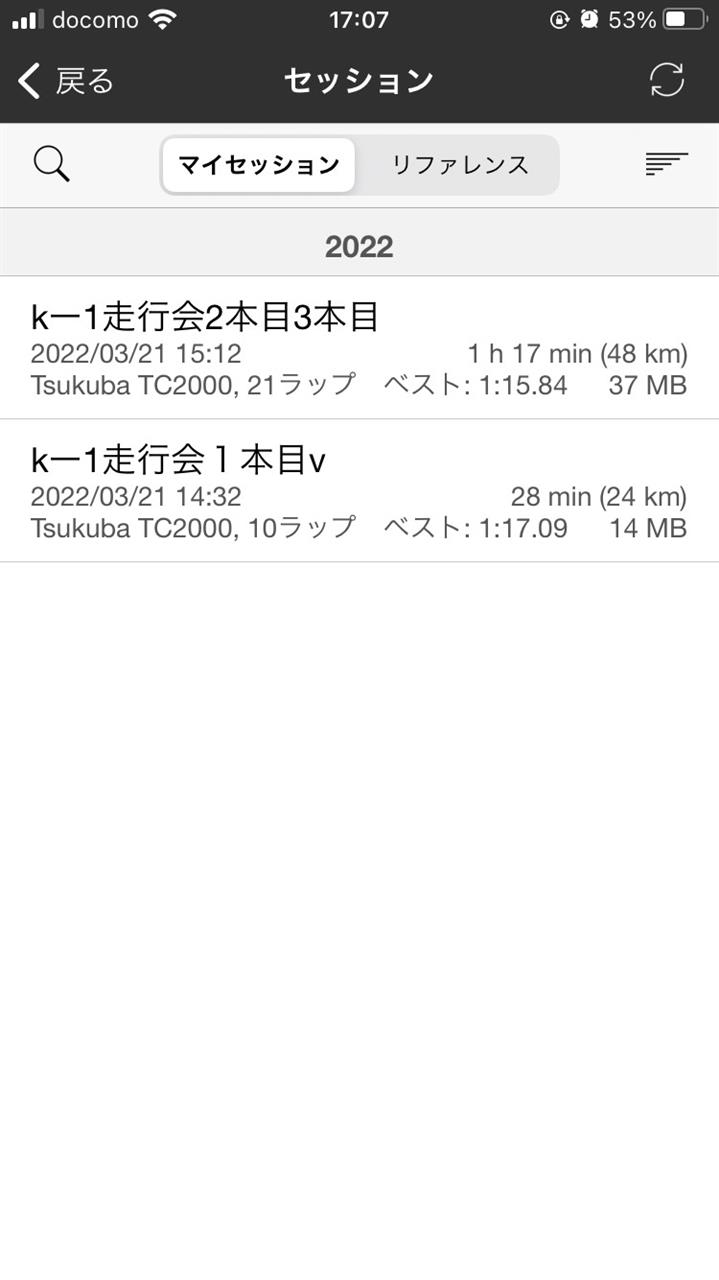The width and height of the screenshot is (719, 1280).
Task: Refresh the session list
Action: [666, 80]
